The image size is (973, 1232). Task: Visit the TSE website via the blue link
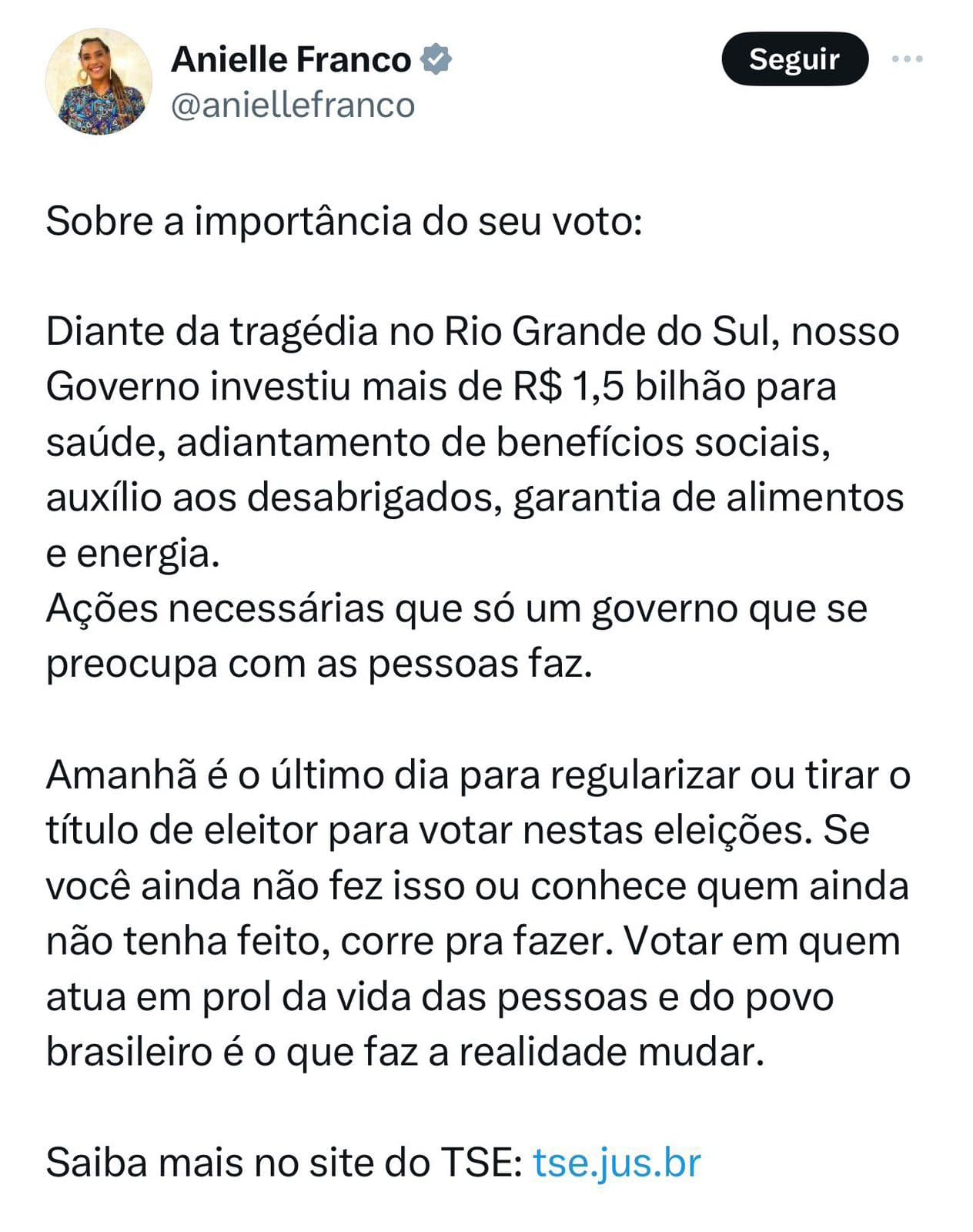pyautogui.click(x=616, y=1165)
